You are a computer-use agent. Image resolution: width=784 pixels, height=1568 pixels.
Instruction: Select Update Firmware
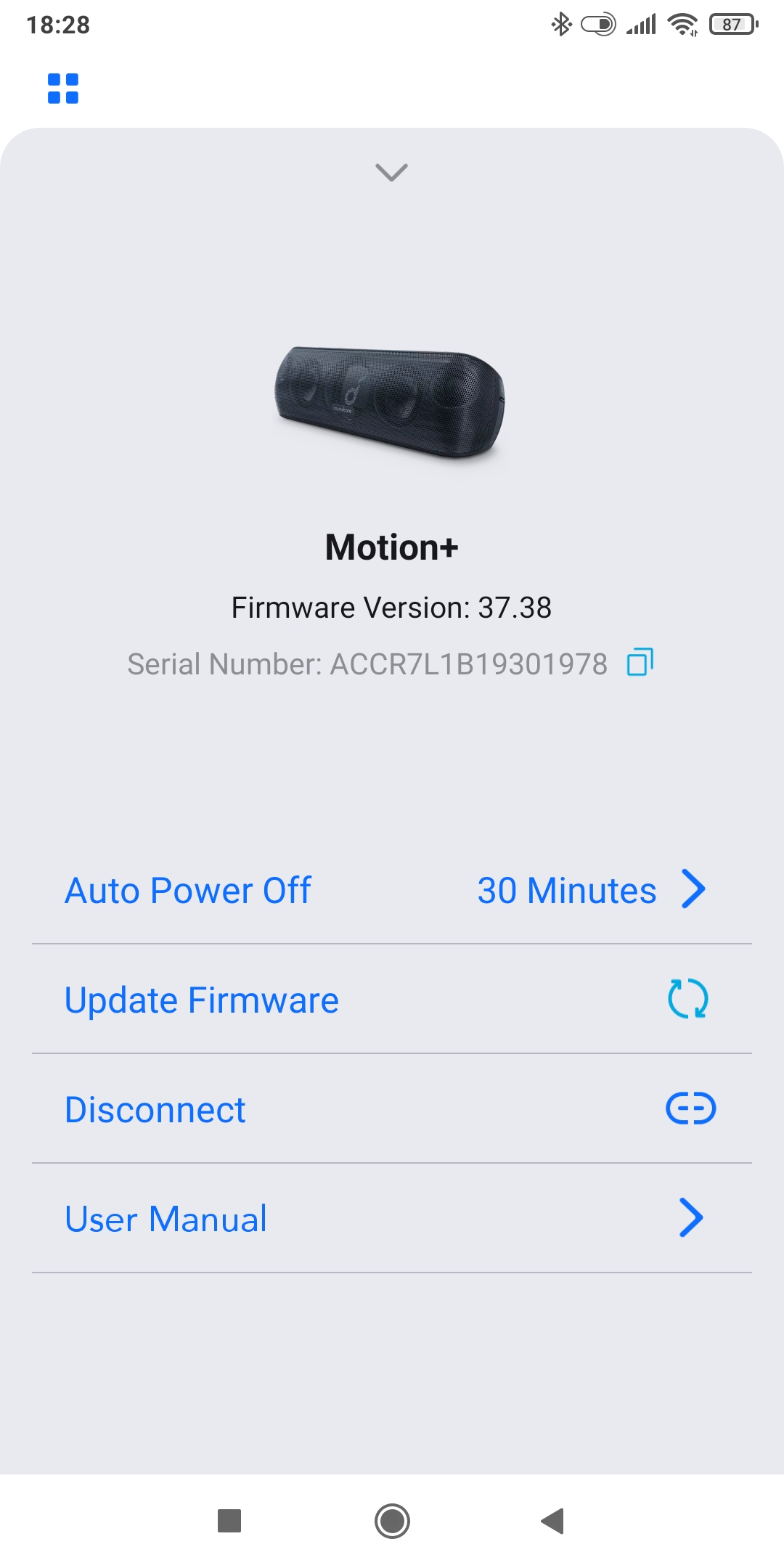pos(392,1000)
